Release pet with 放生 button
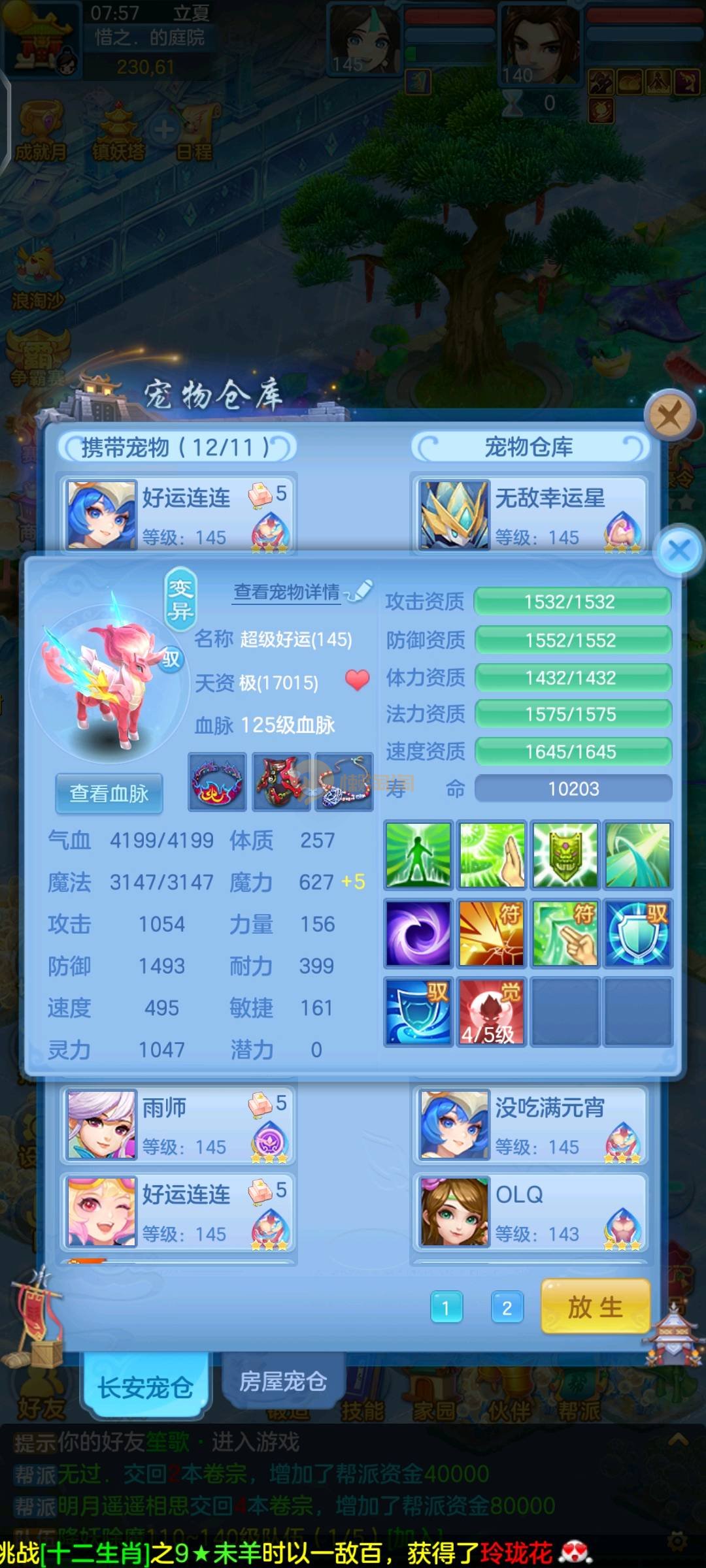 [595, 1307]
